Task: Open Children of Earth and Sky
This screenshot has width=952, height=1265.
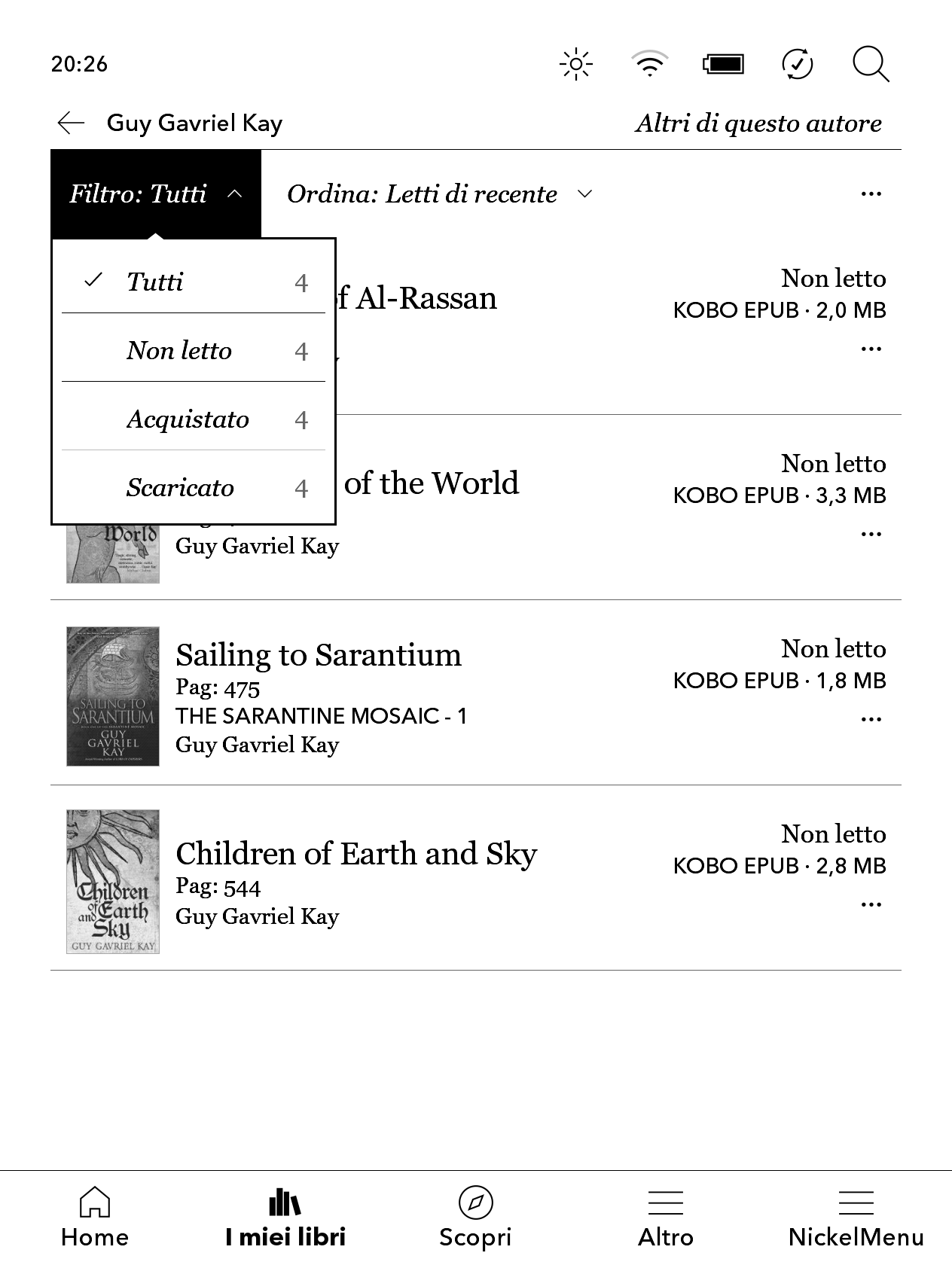Action: coord(355,855)
